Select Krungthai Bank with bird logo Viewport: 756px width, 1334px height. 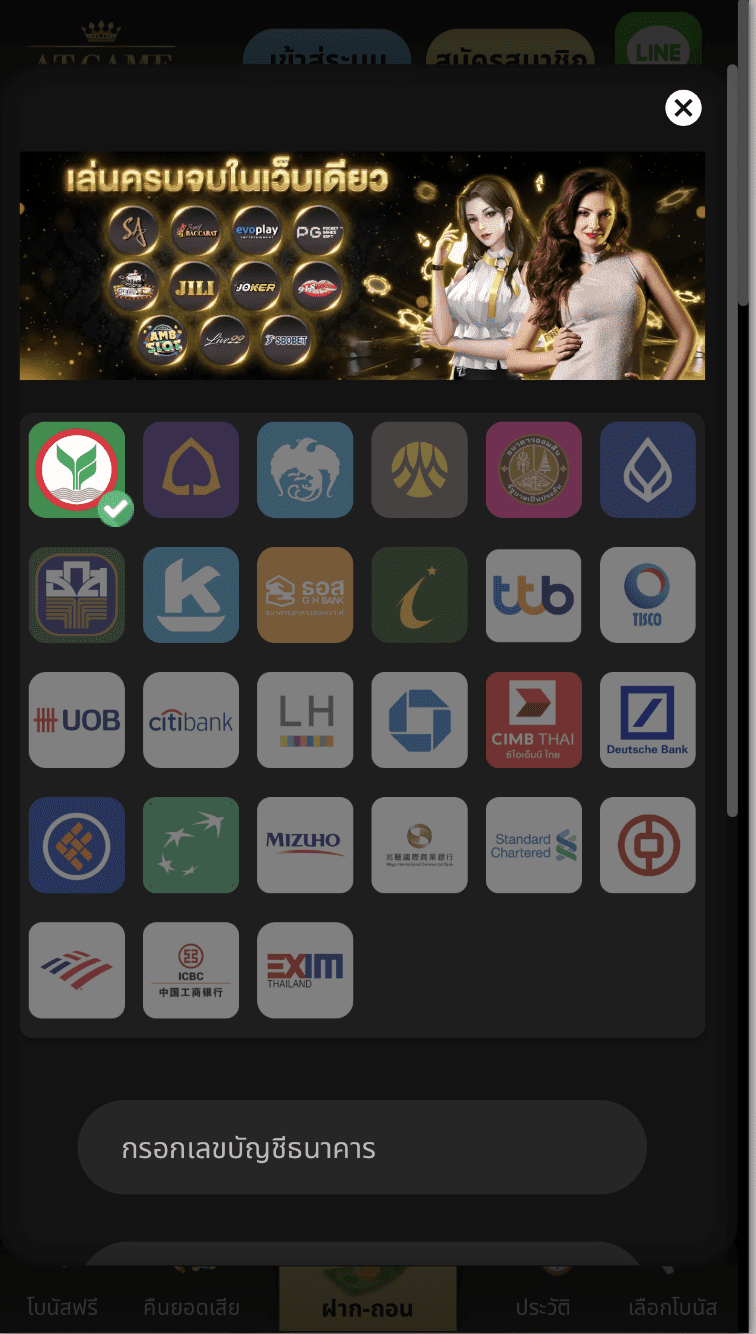[x=305, y=470]
